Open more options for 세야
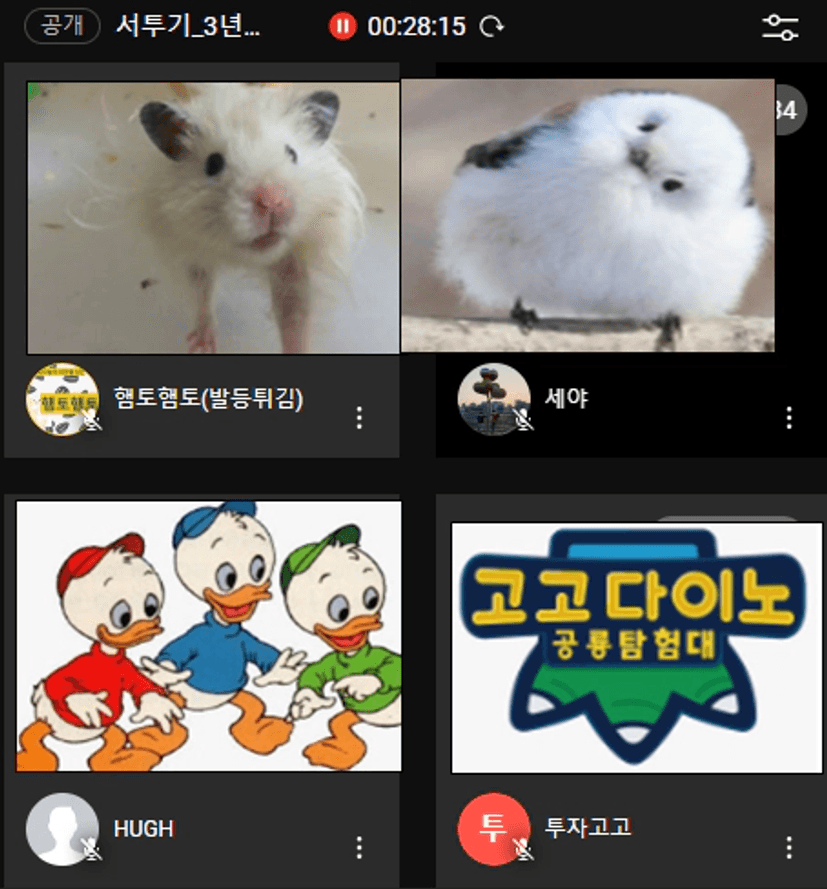 789,418
